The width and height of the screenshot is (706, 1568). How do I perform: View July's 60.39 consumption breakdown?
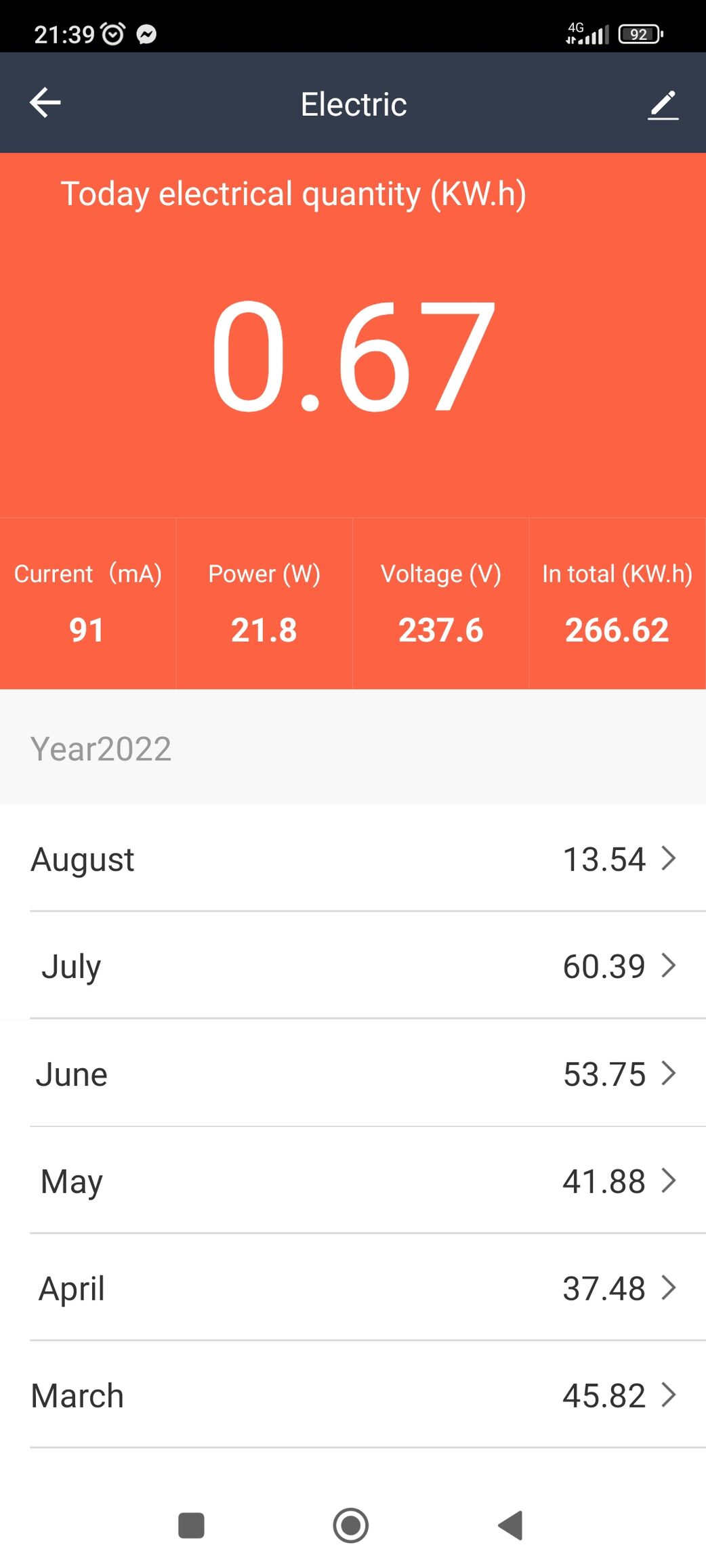[353, 966]
